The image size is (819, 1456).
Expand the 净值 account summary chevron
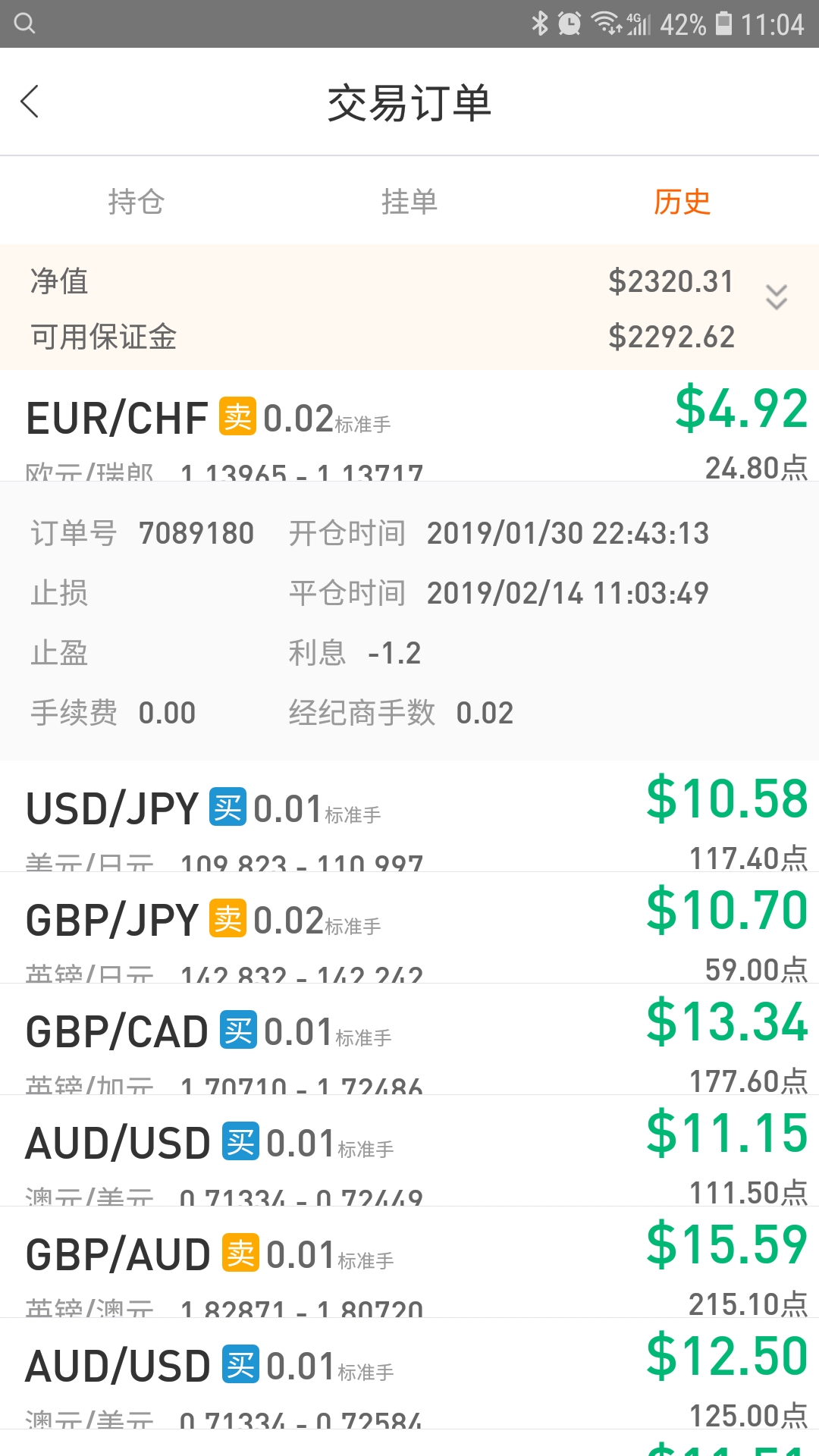(x=777, y=297)
